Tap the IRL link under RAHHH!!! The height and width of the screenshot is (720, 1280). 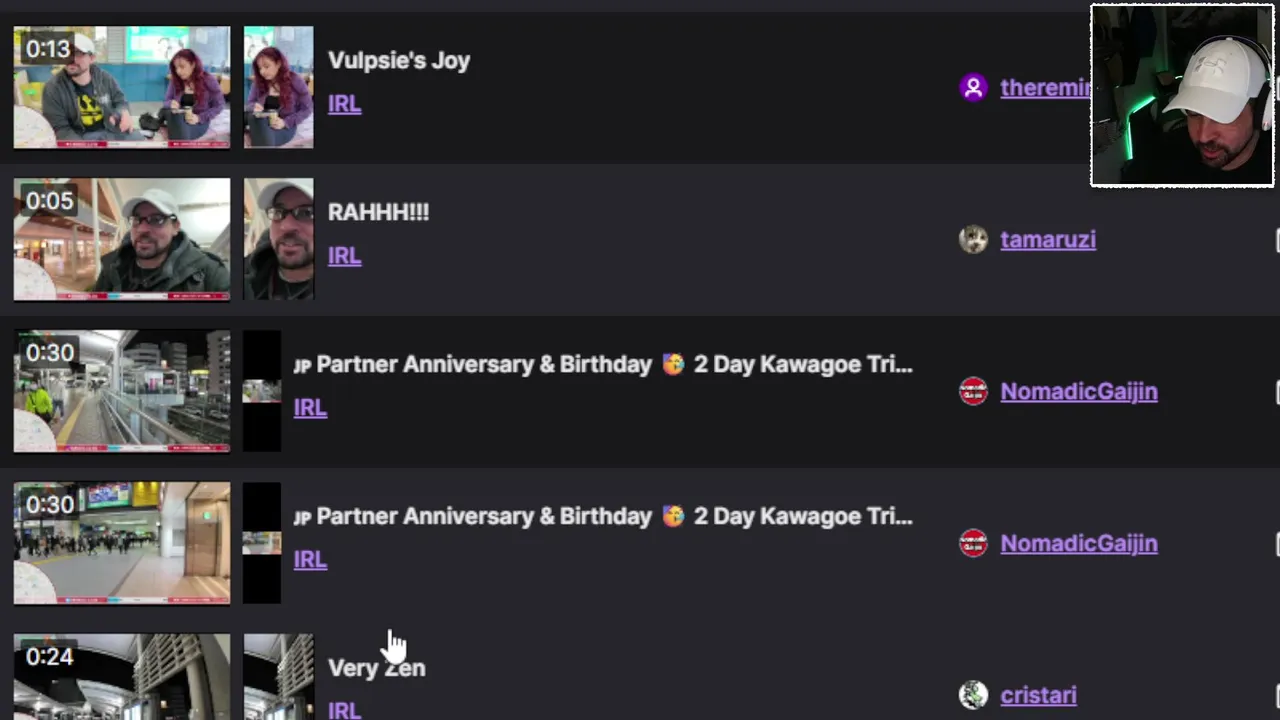click(x=344, y=256)
